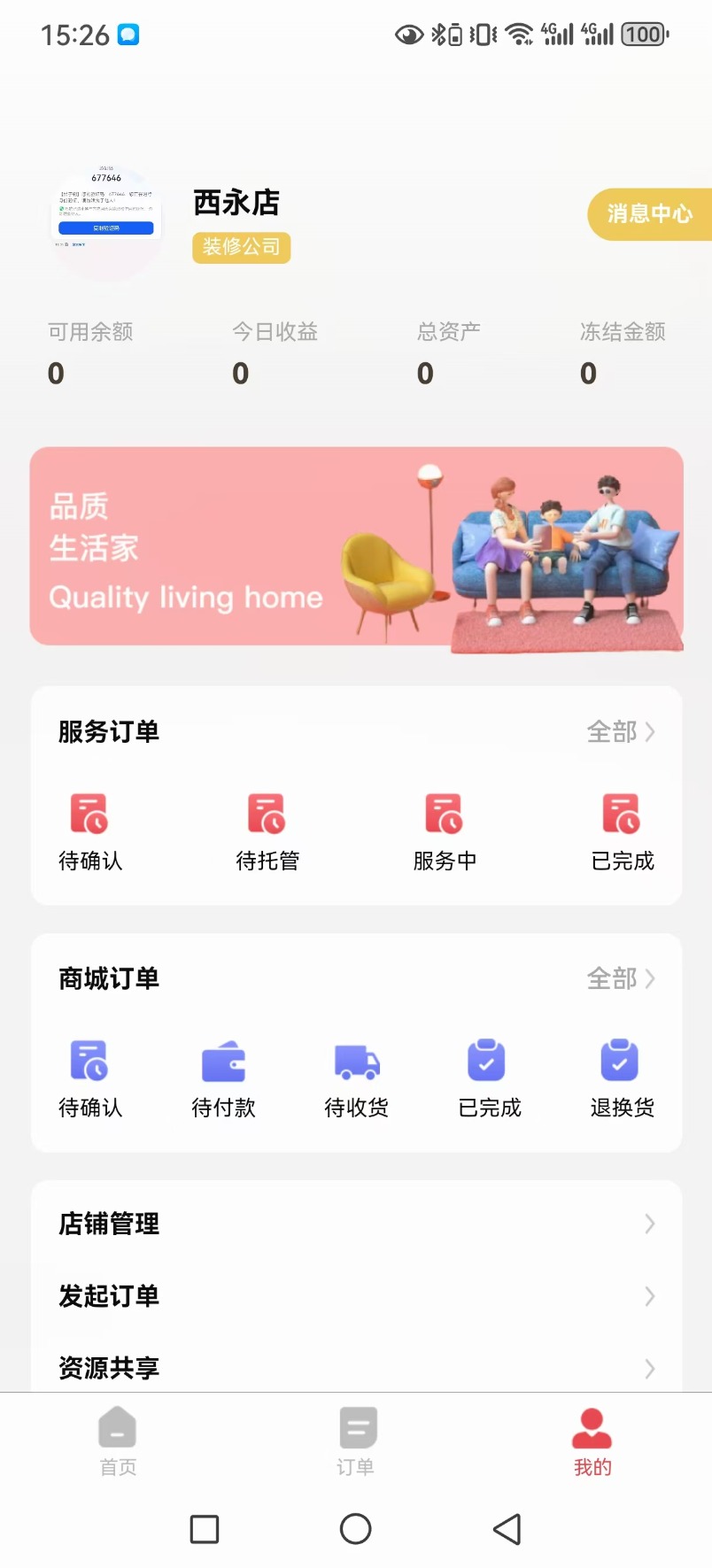View all 商城订单 mall orders

click(x=621, y=979)
